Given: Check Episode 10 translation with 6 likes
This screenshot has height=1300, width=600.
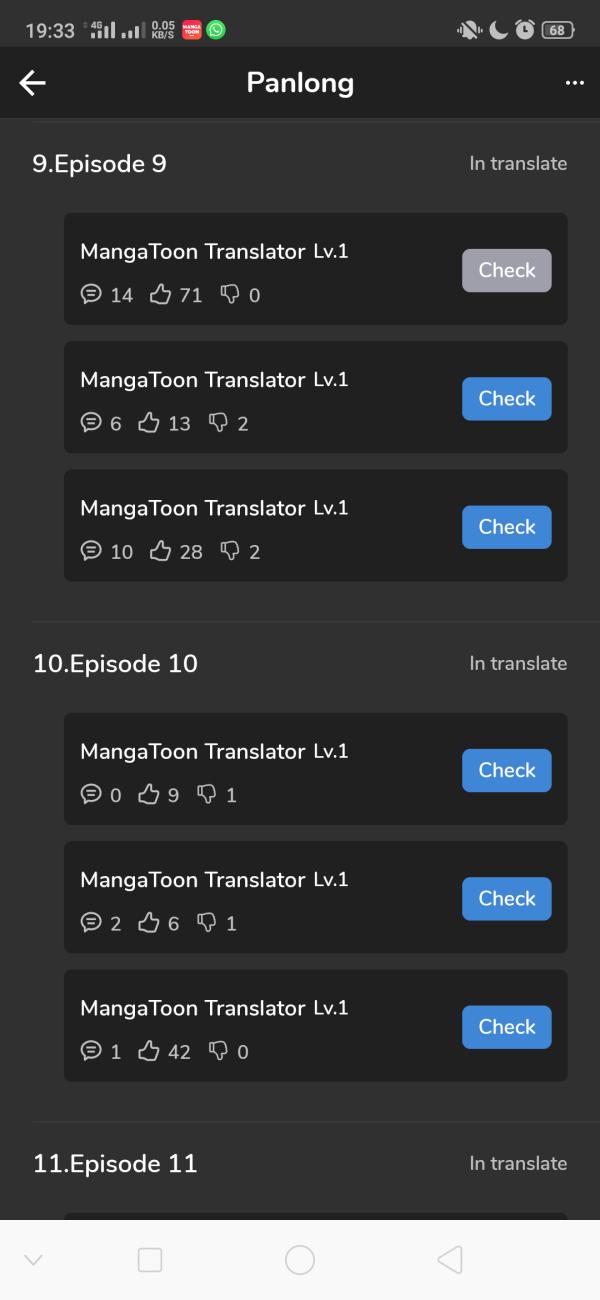Looking at the screenshot, I should [x=506, y=898].
